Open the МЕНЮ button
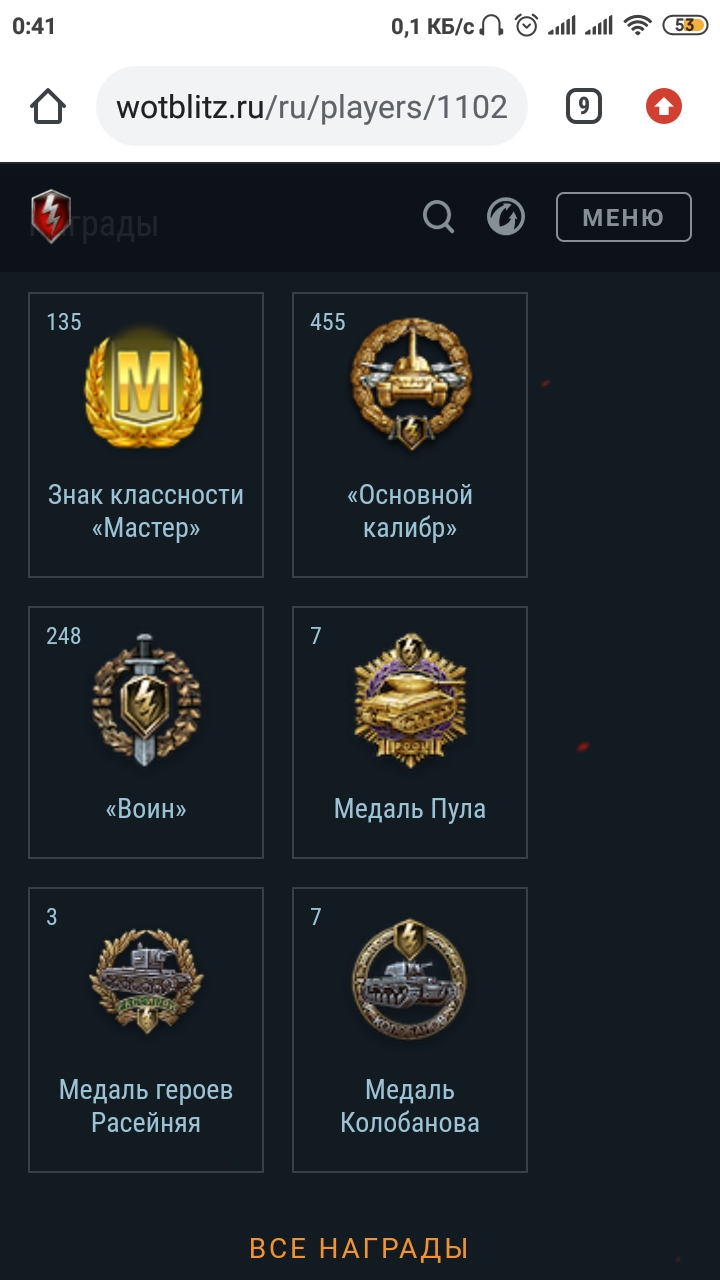This screenshot has width=720, height=1280. click(623, 217)
